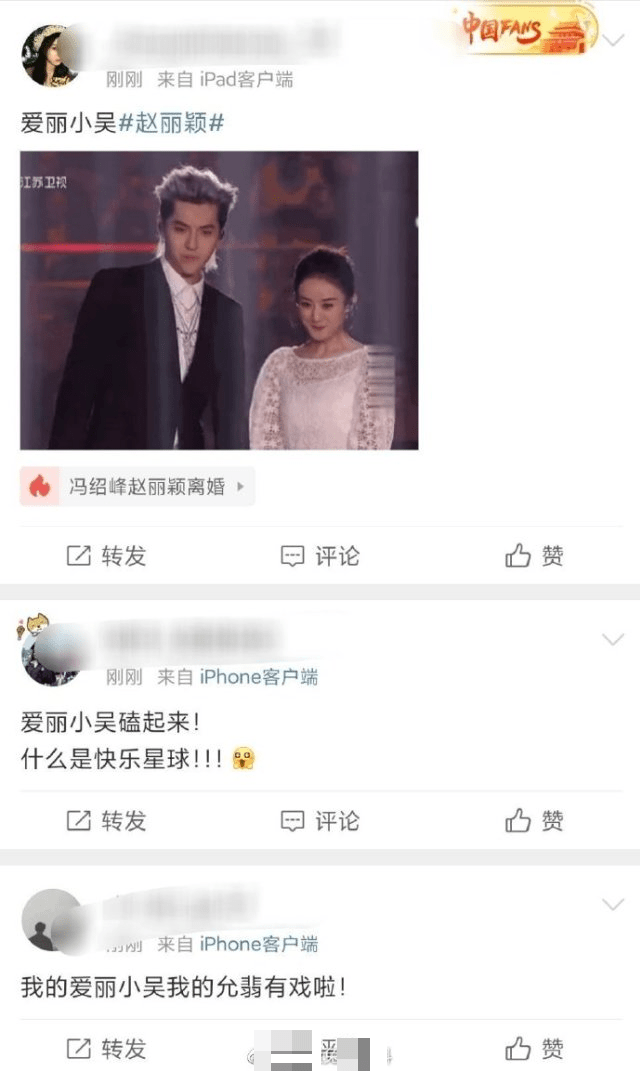Expand the chevron menu on 我的允翡有戏啦 post

point(613,904)
